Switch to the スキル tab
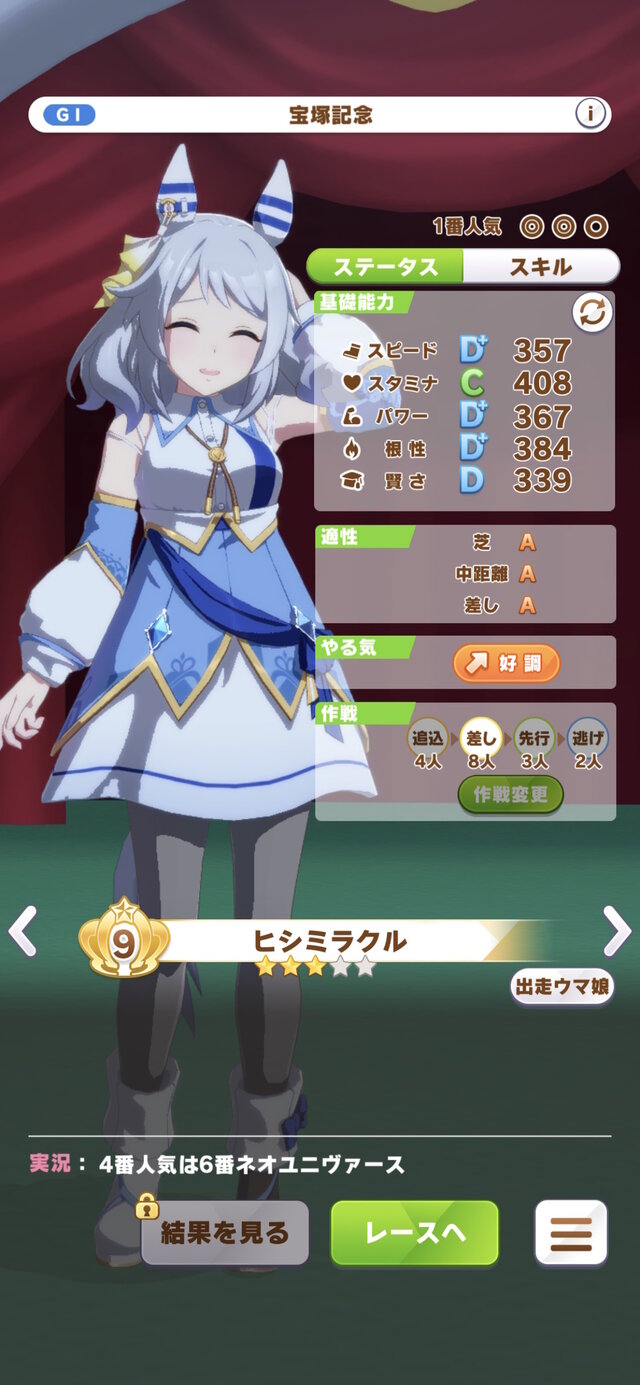The width and height of the screenshot is (640, 1385). click(541, 267)
